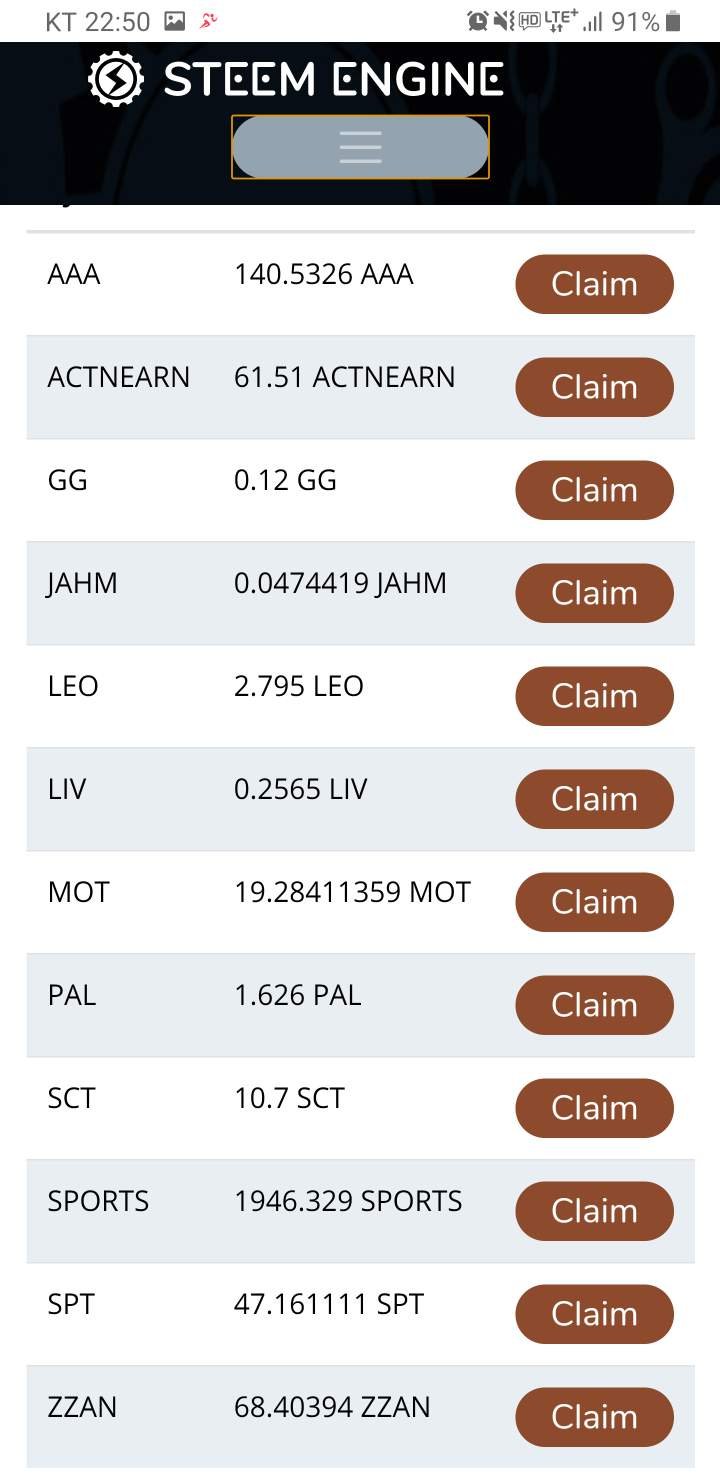Viewport: 720px width, 1480px height.
Task: Claim the JAHM reward
Action: pos(594,593)
